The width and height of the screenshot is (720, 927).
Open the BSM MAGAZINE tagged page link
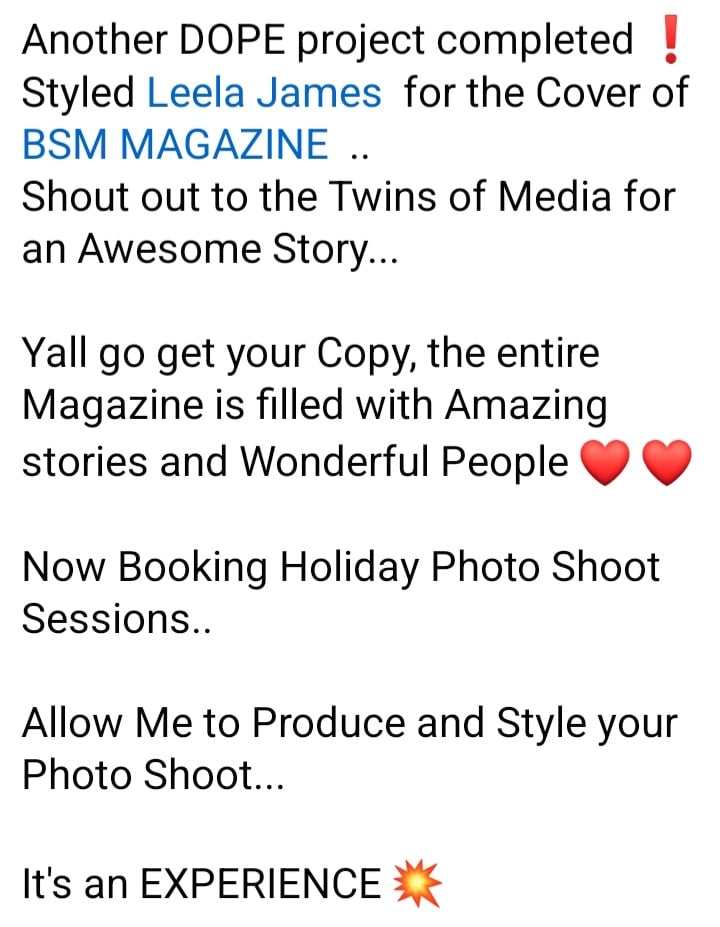click(x=174, y=146)
